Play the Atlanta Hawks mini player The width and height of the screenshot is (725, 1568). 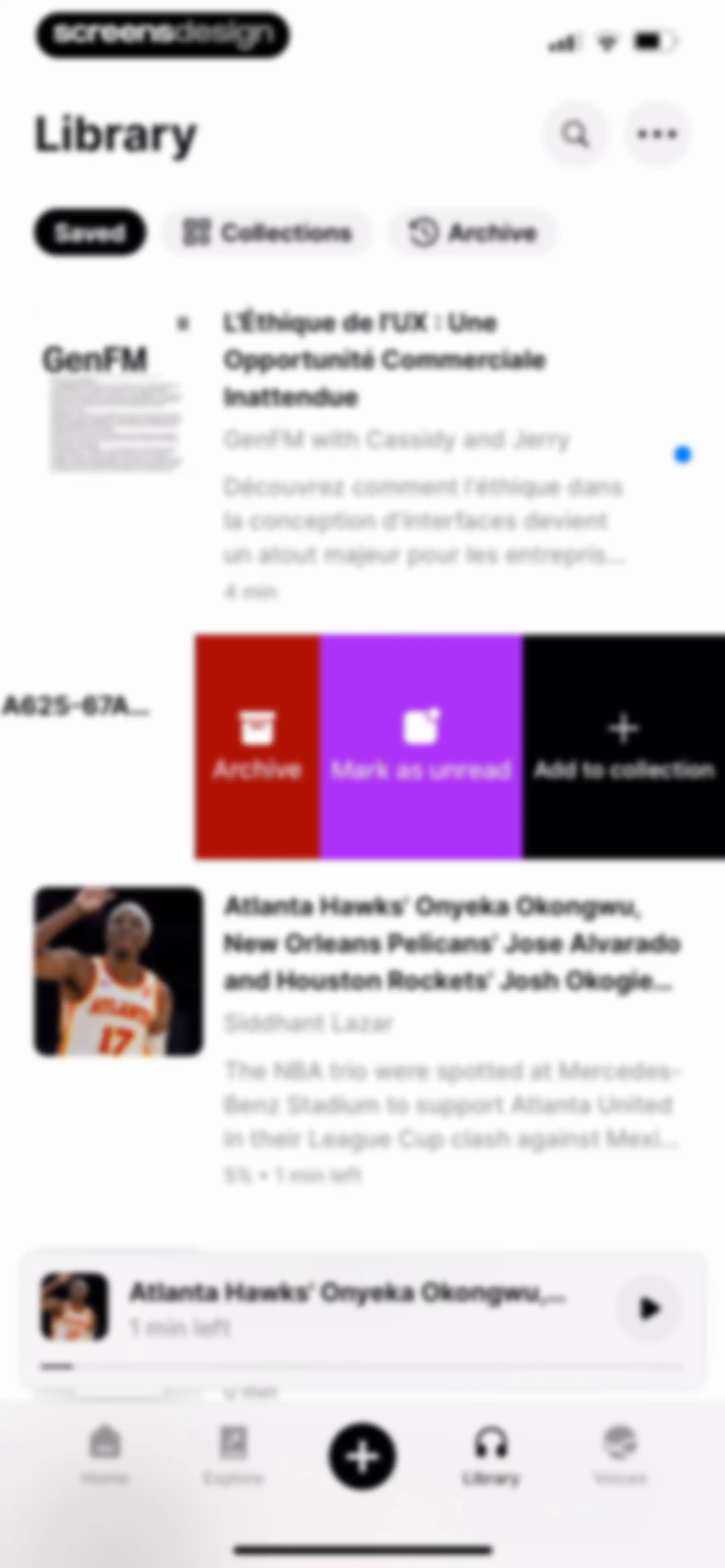pyautogui.click(x=648, y=1308)
